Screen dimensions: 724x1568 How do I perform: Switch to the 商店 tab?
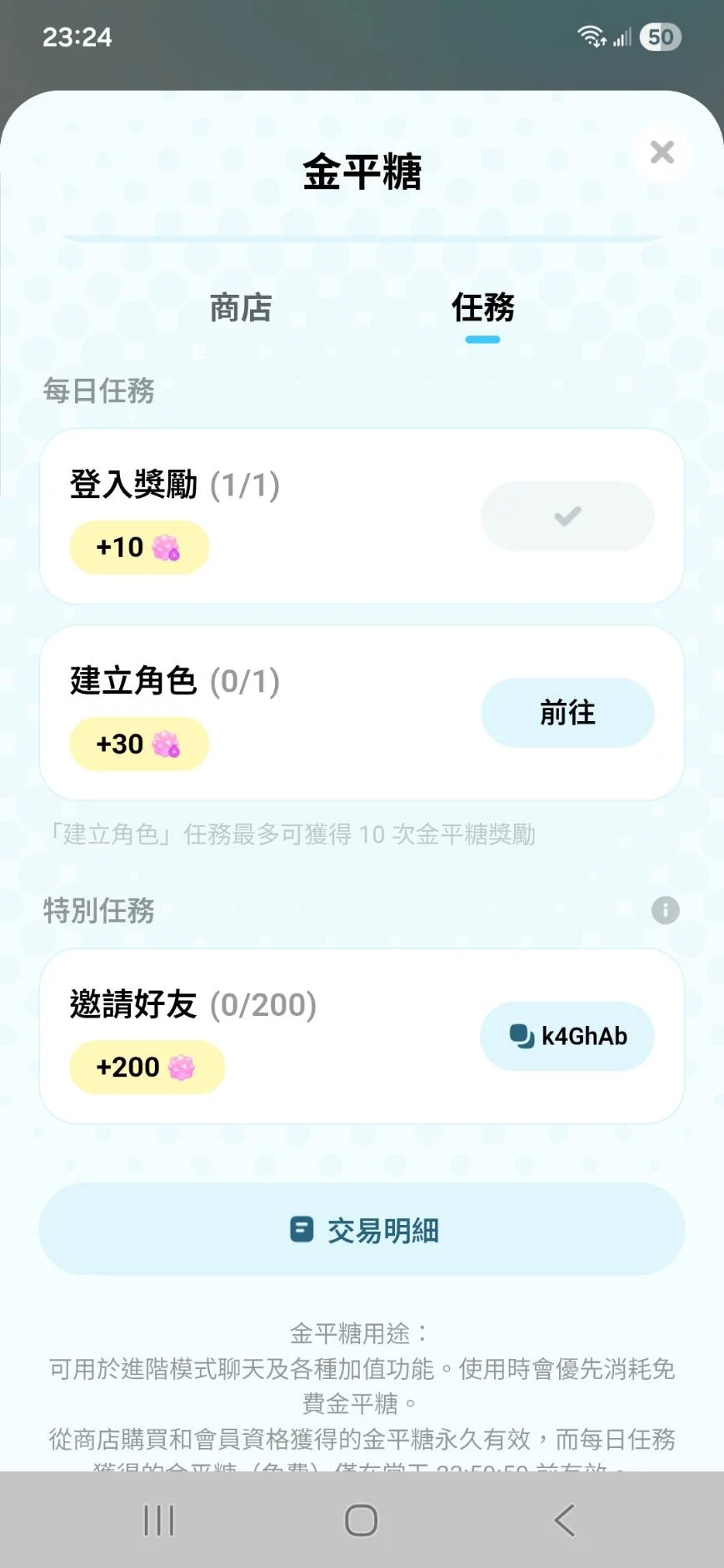(x=241, y=308)
